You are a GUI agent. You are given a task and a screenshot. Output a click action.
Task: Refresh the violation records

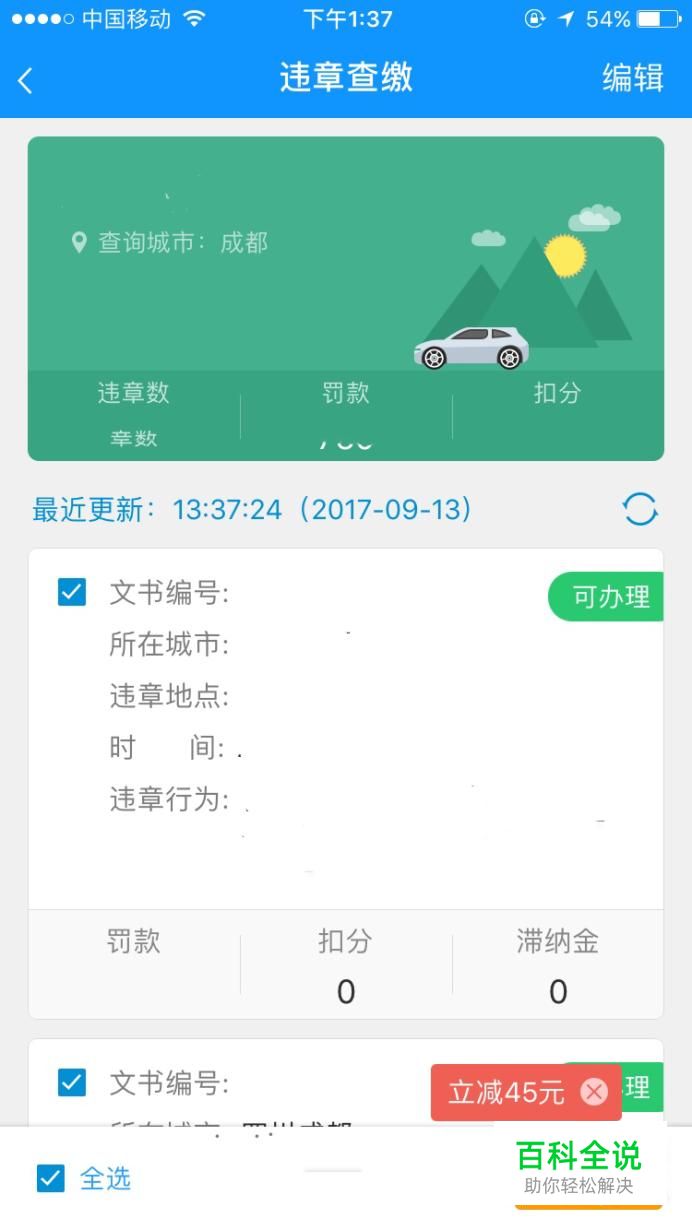(640, 509)
